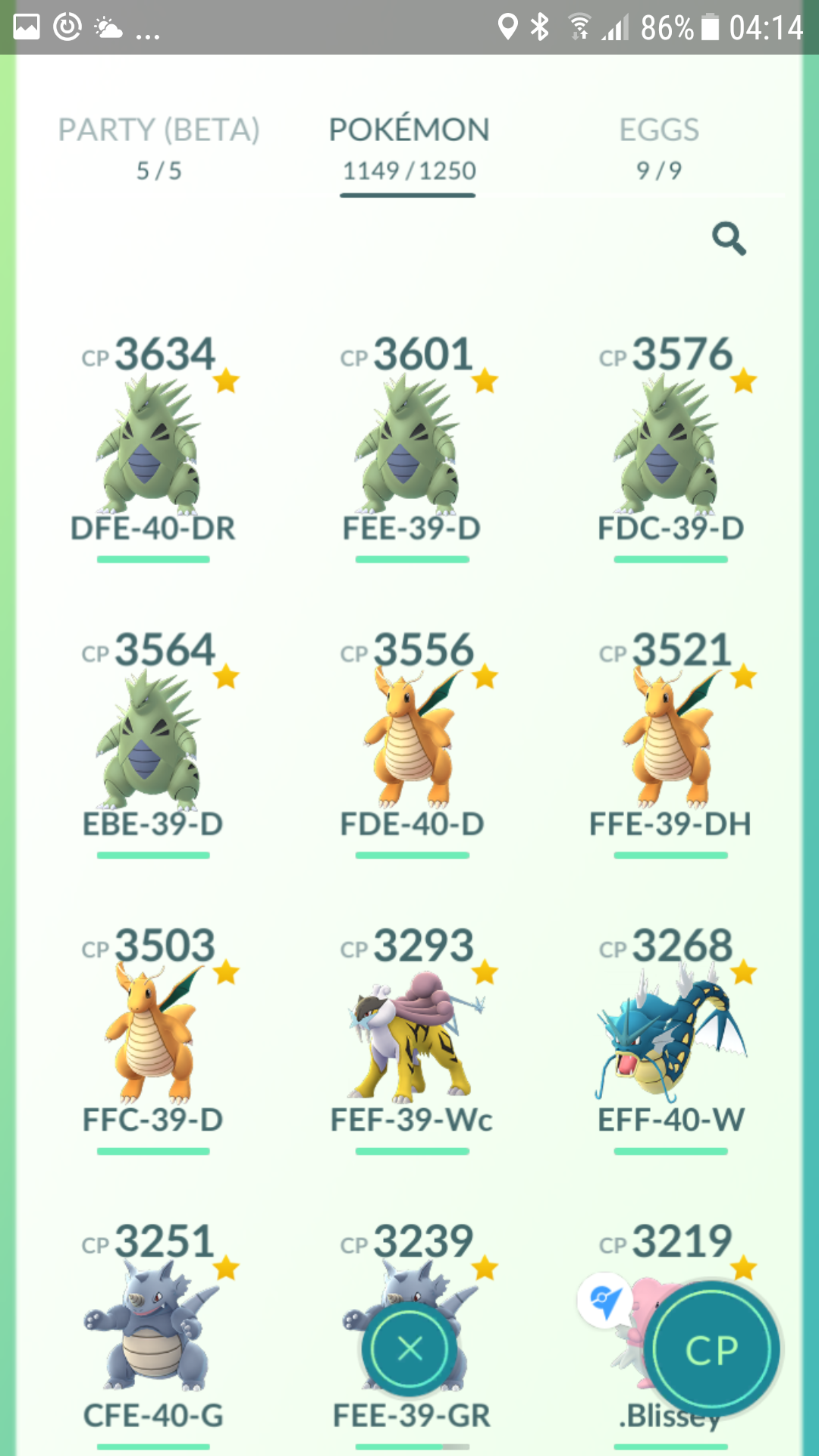Open Tyranitar named EBE-39-D
The width and height of the screenshot is (819, 1456).
click(x=153, y=743)
